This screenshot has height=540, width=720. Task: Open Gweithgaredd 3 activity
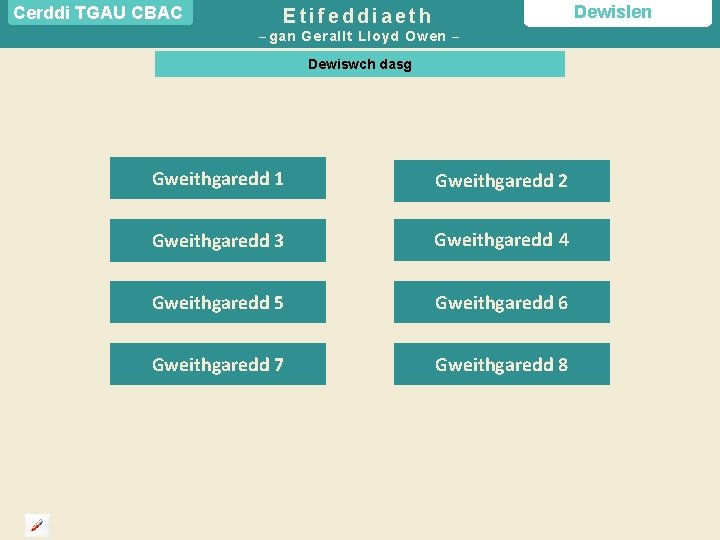218,241
